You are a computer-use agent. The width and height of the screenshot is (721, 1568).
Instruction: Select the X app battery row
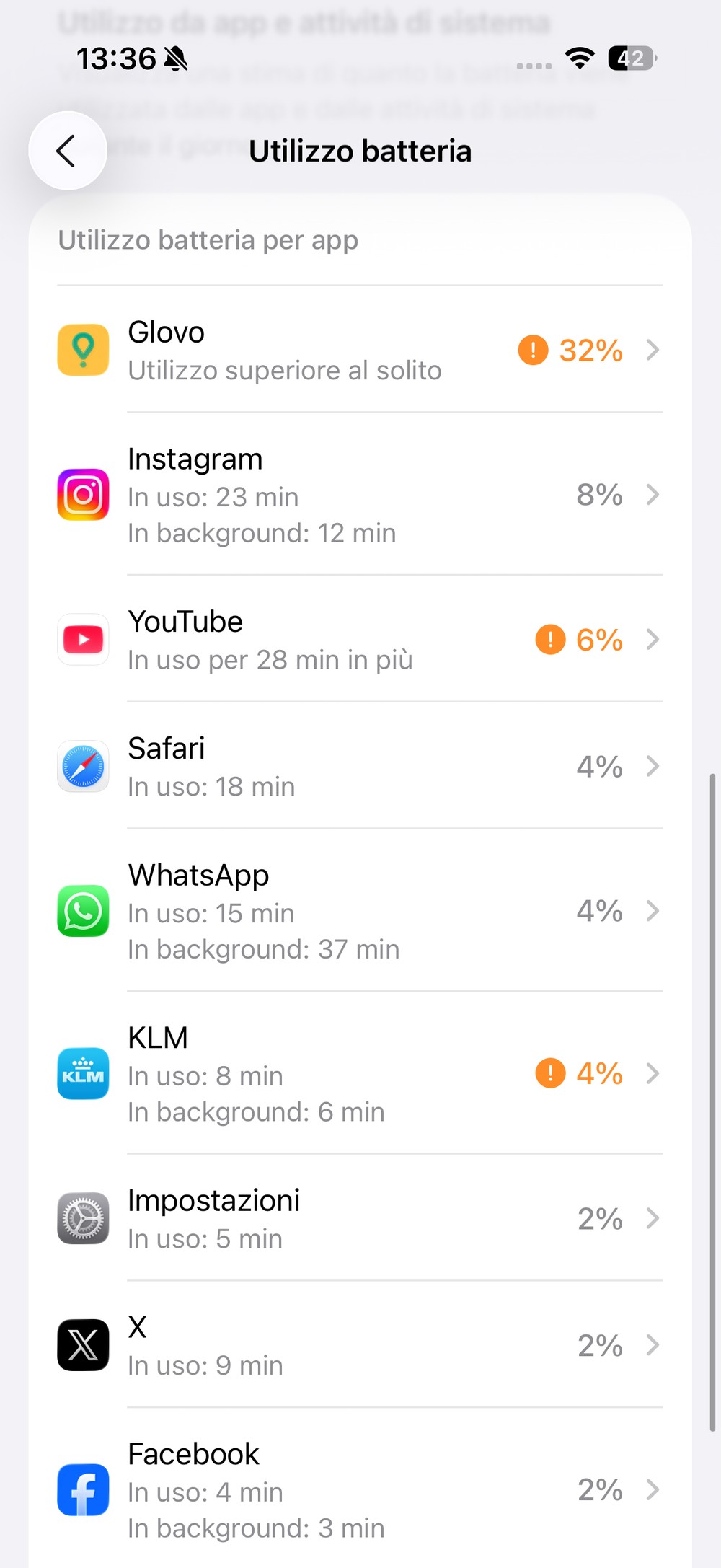pos(359,1346)
